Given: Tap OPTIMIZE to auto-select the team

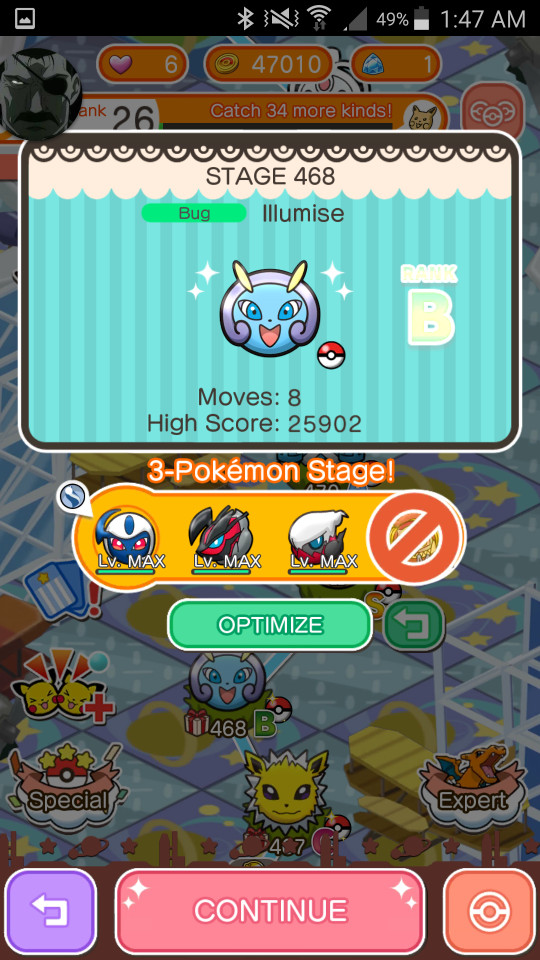Looking at the screenshot, I should pyautogui.click(x=270, y=625).
